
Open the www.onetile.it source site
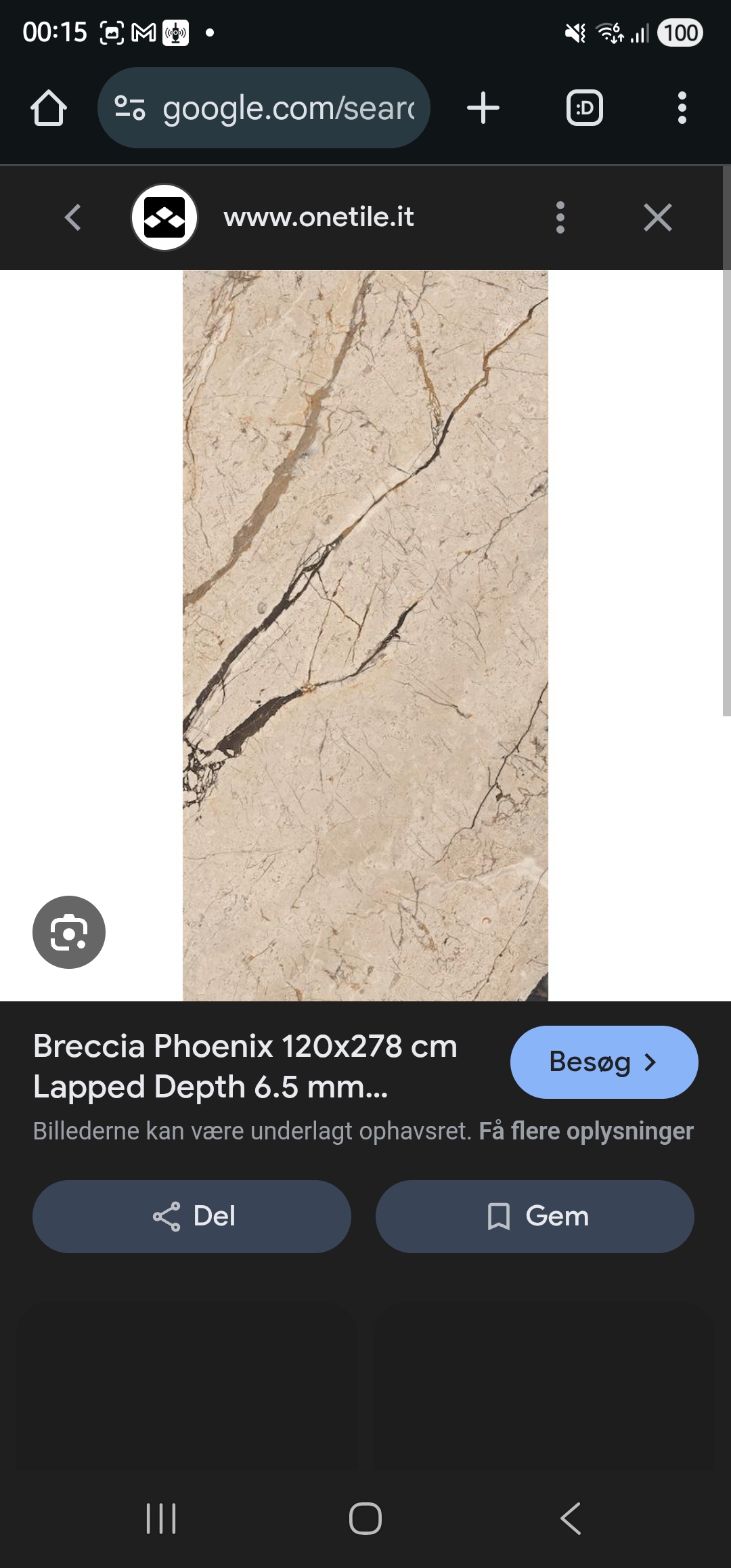click(318, 218)
